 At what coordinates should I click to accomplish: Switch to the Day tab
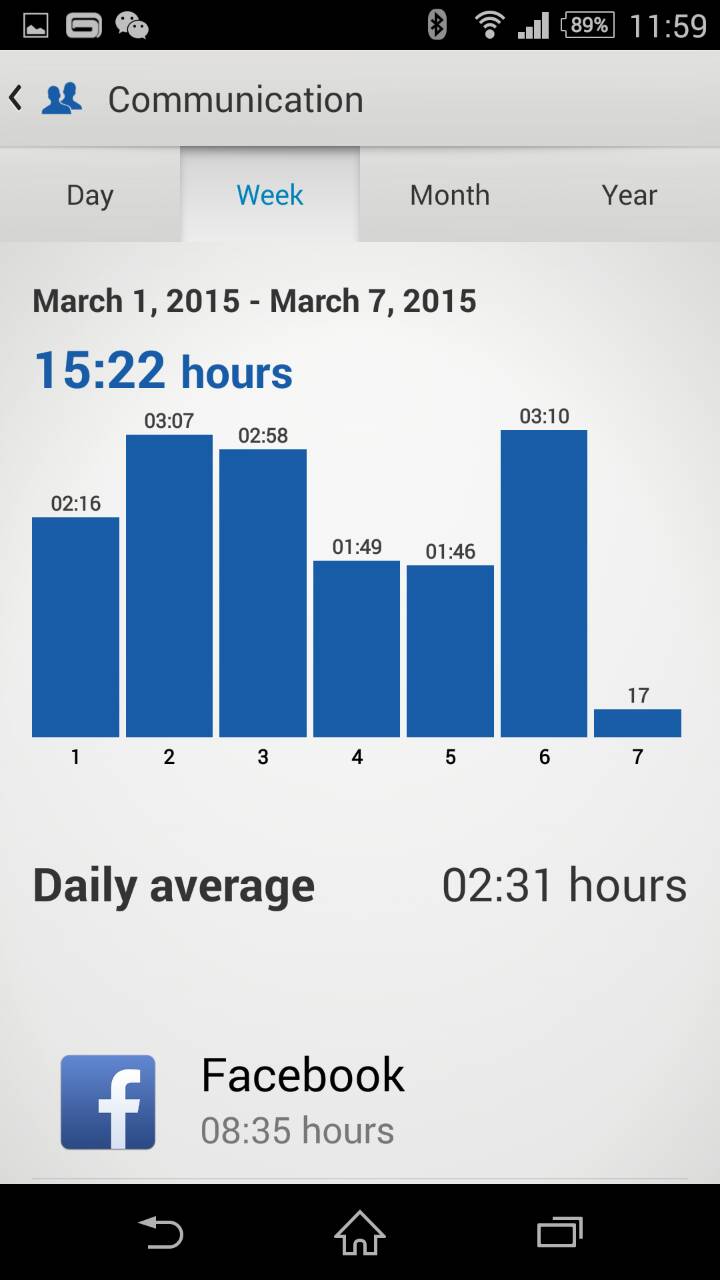90,195
